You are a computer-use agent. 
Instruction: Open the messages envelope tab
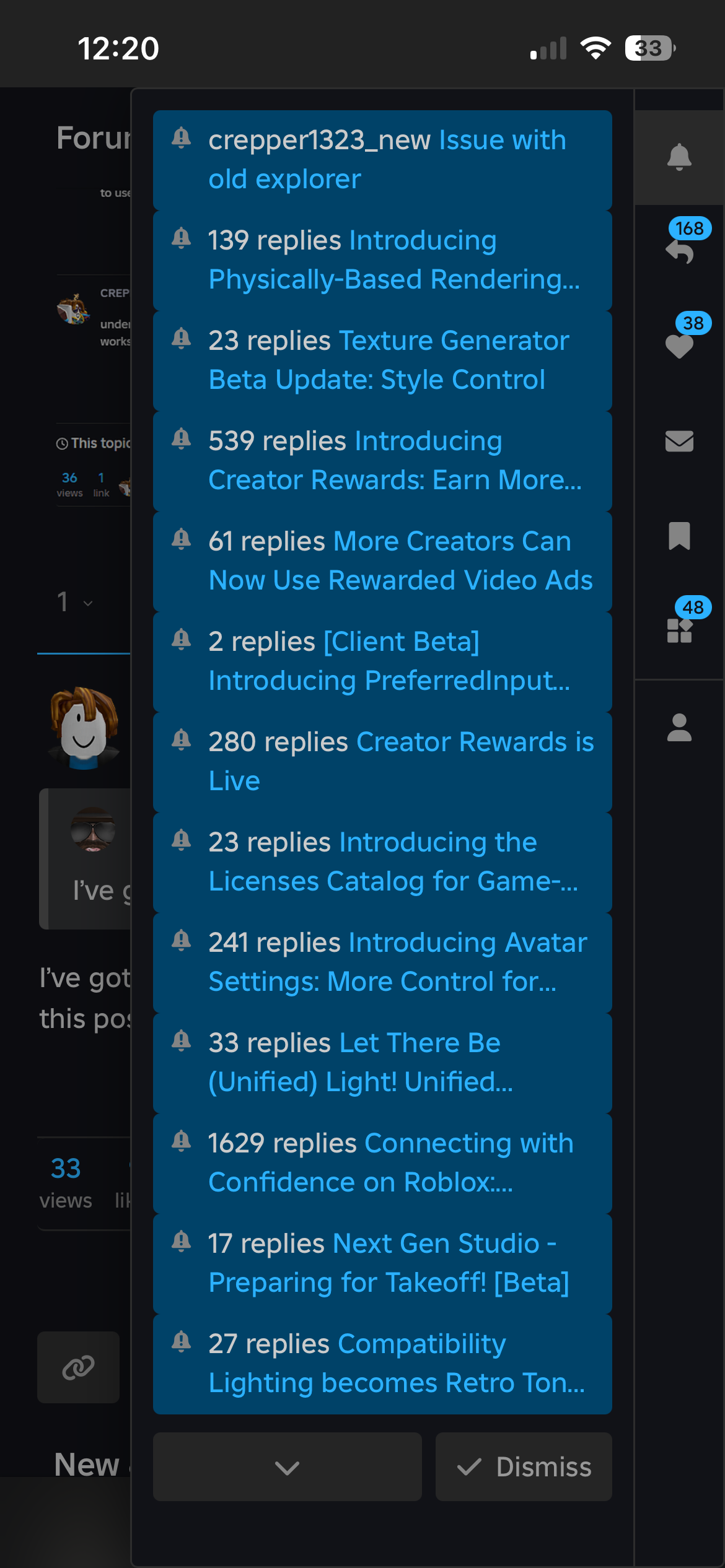(679, 441)
